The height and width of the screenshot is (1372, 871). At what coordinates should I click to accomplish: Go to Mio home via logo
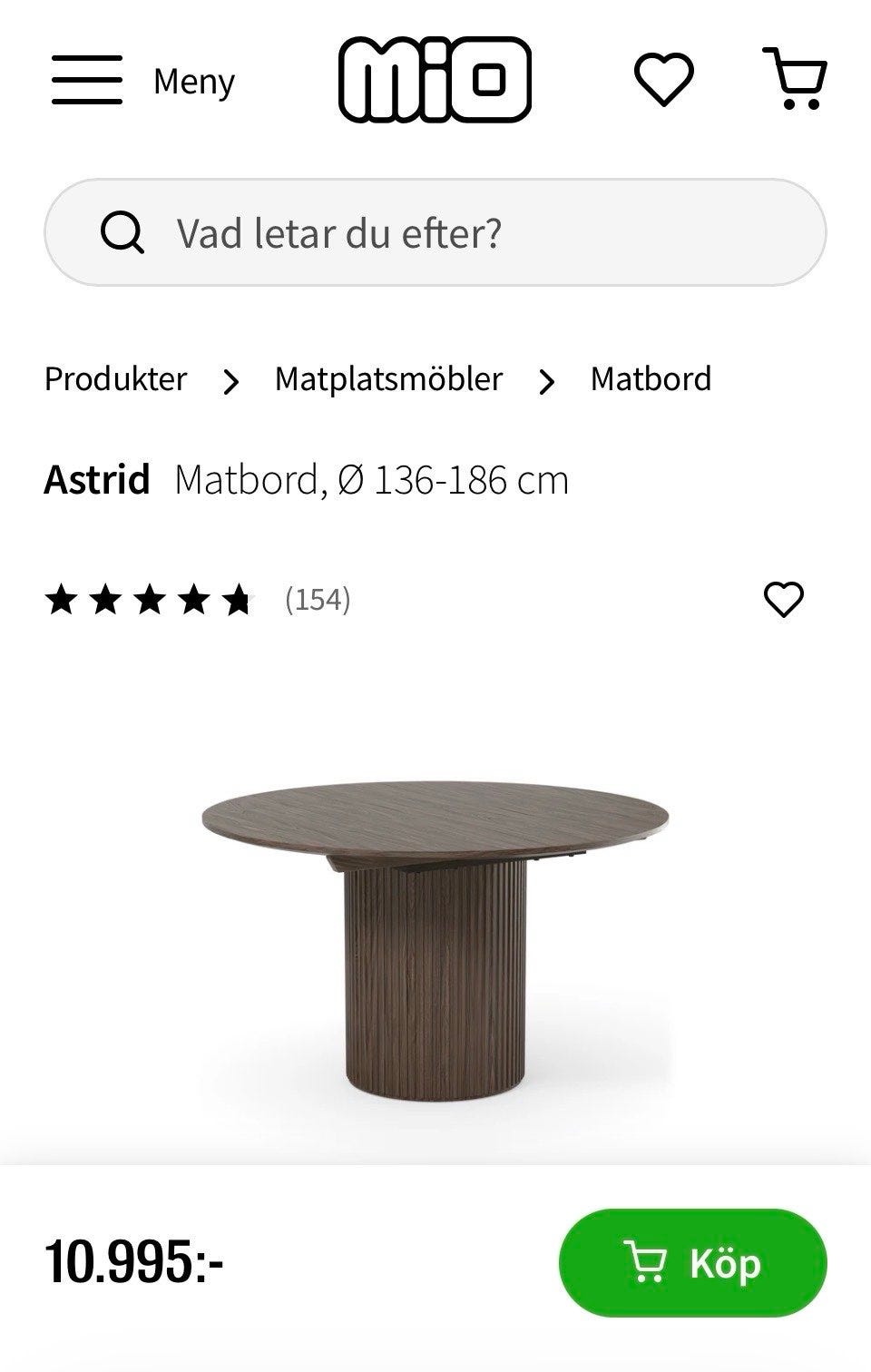pyautogui.click(x=435, y=80)
